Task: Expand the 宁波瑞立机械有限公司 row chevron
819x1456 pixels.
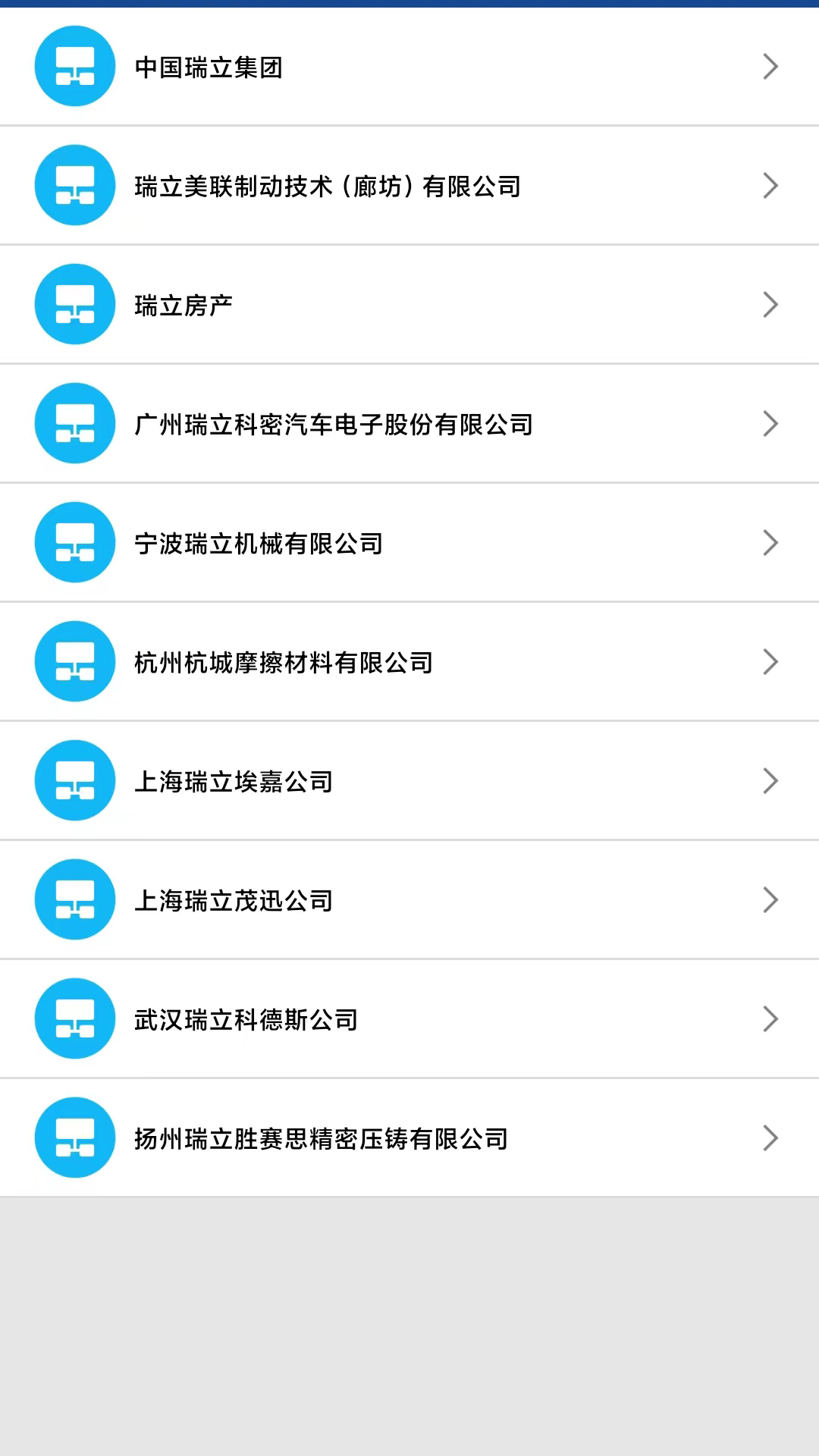Action: (770, 542)
